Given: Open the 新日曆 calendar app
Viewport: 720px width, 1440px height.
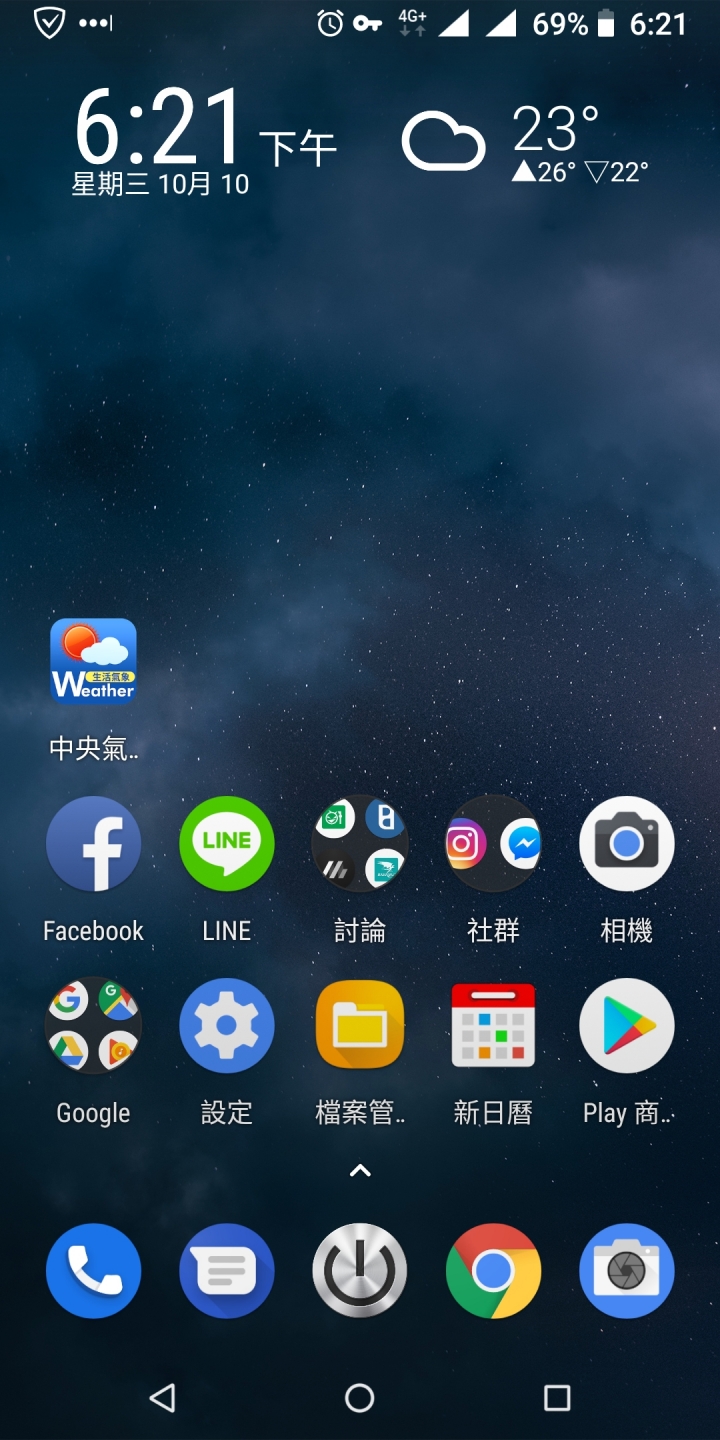Looking at the screenshot, I should 493,1026.
